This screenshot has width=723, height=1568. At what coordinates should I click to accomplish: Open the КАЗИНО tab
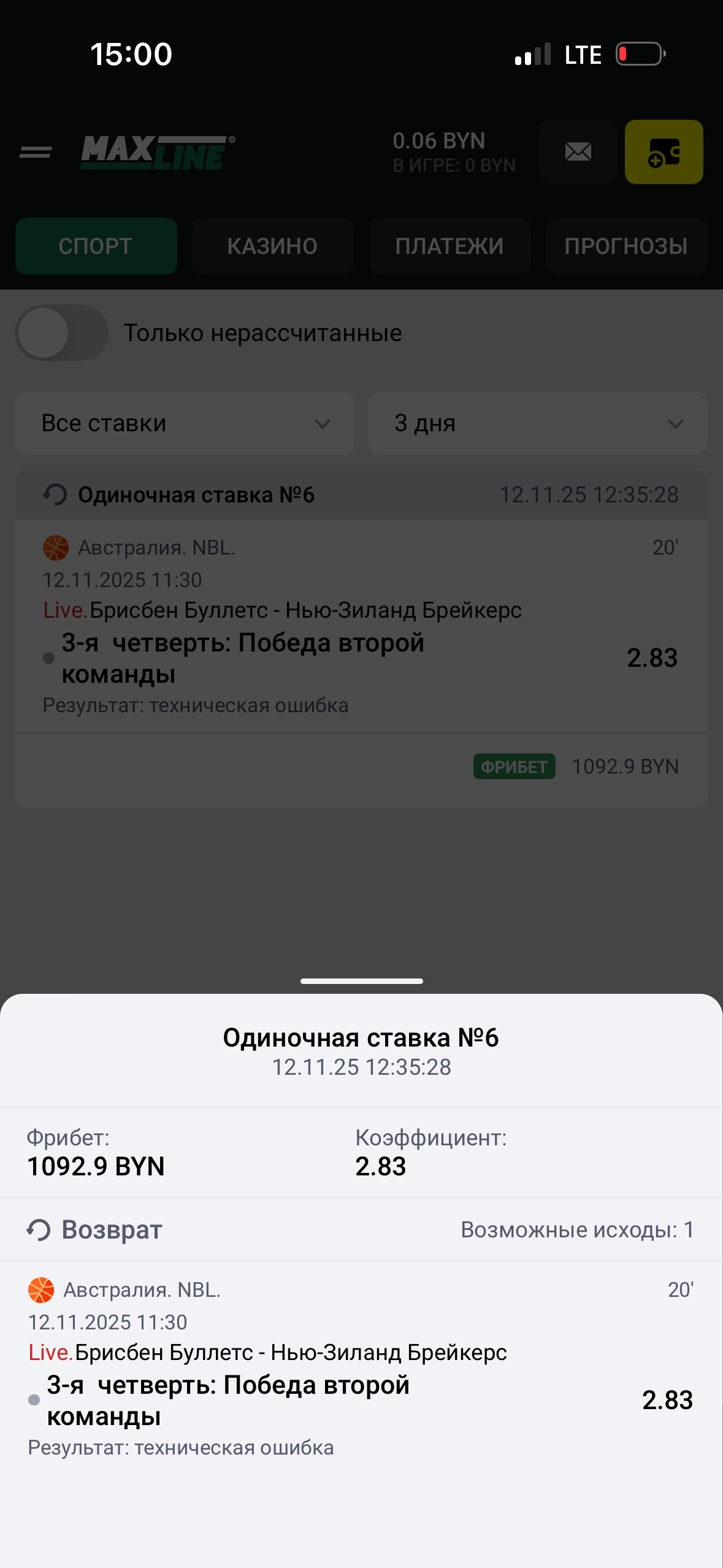(272, 246)
